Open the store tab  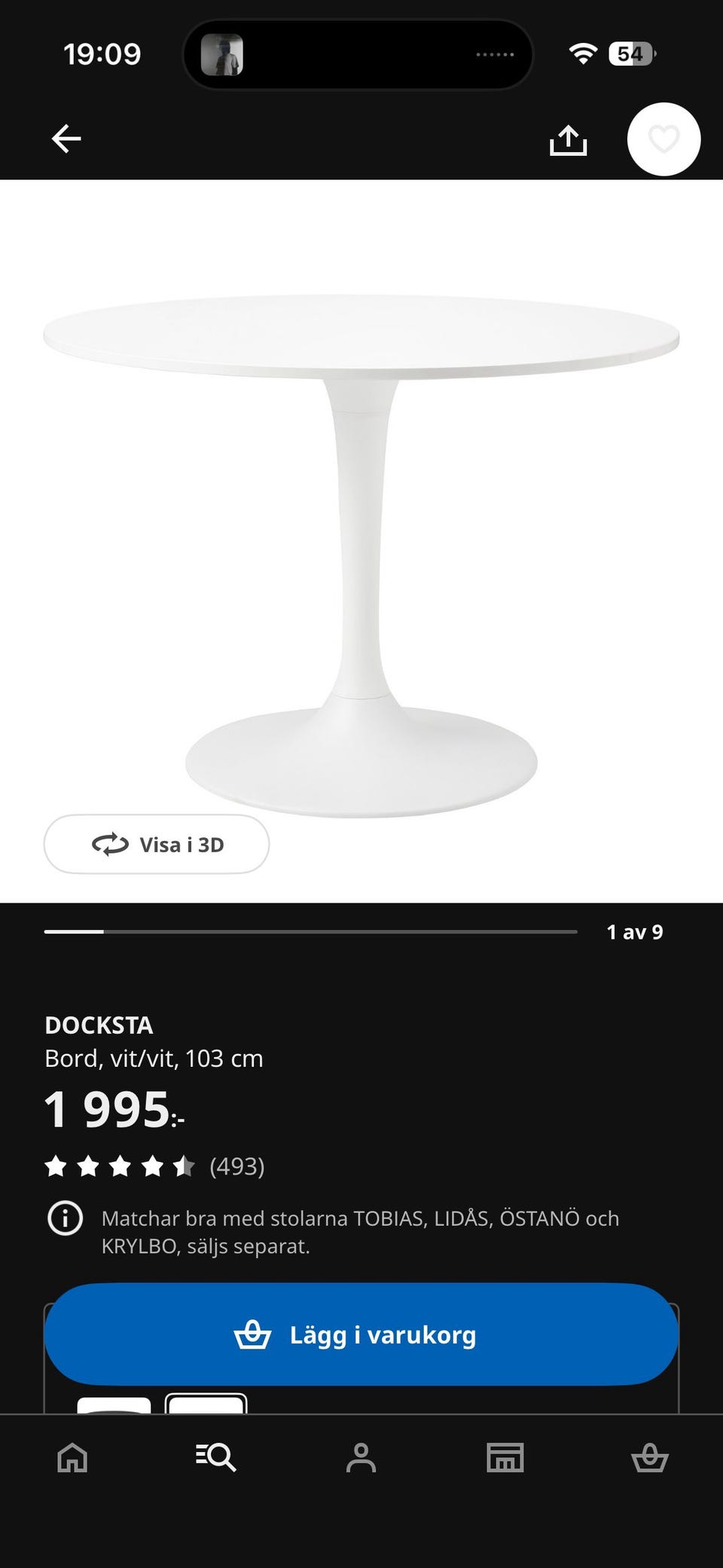(505, 1457)
